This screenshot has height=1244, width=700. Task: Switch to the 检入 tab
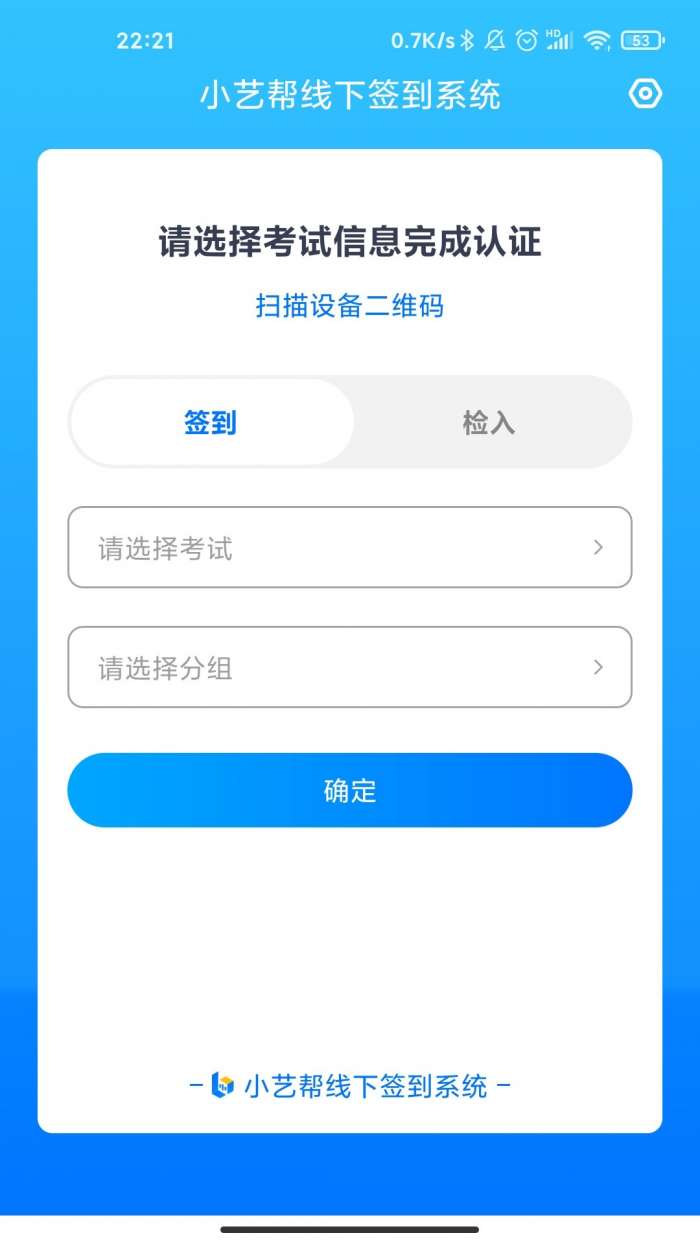point(489,422)
